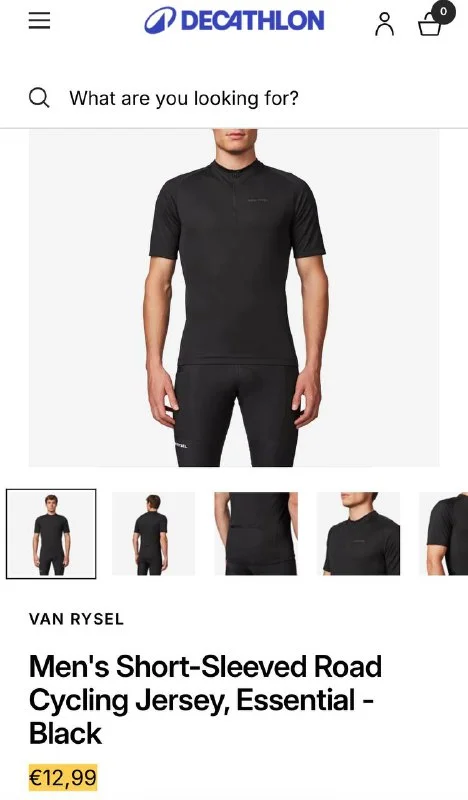Viewport: 468px width, 800px height.
Task: Show the rear pocket close-up thumbnail
Action: [256, 534]
